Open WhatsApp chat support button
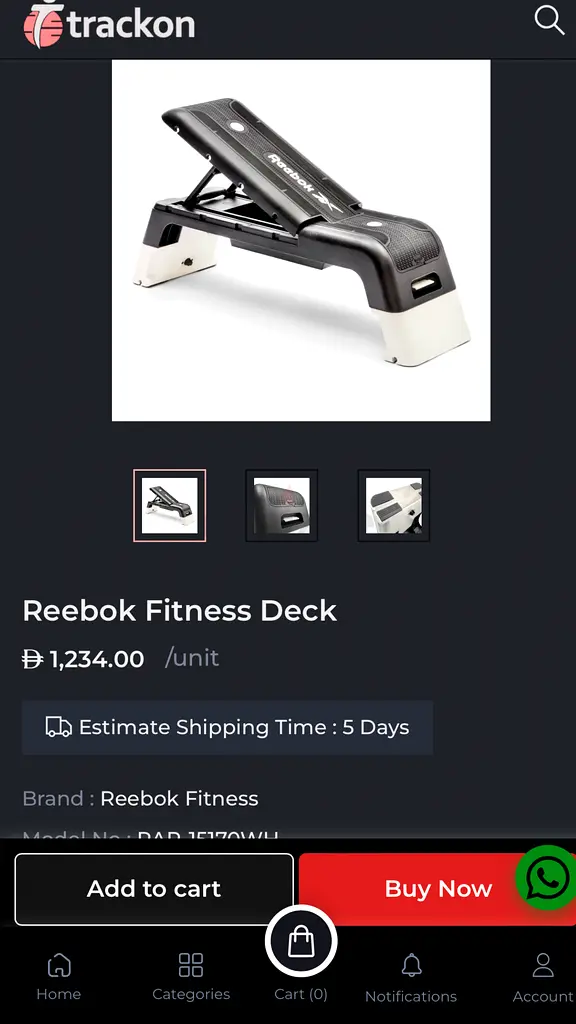The width and height of the screenshot is (576, 1024). 547,878
